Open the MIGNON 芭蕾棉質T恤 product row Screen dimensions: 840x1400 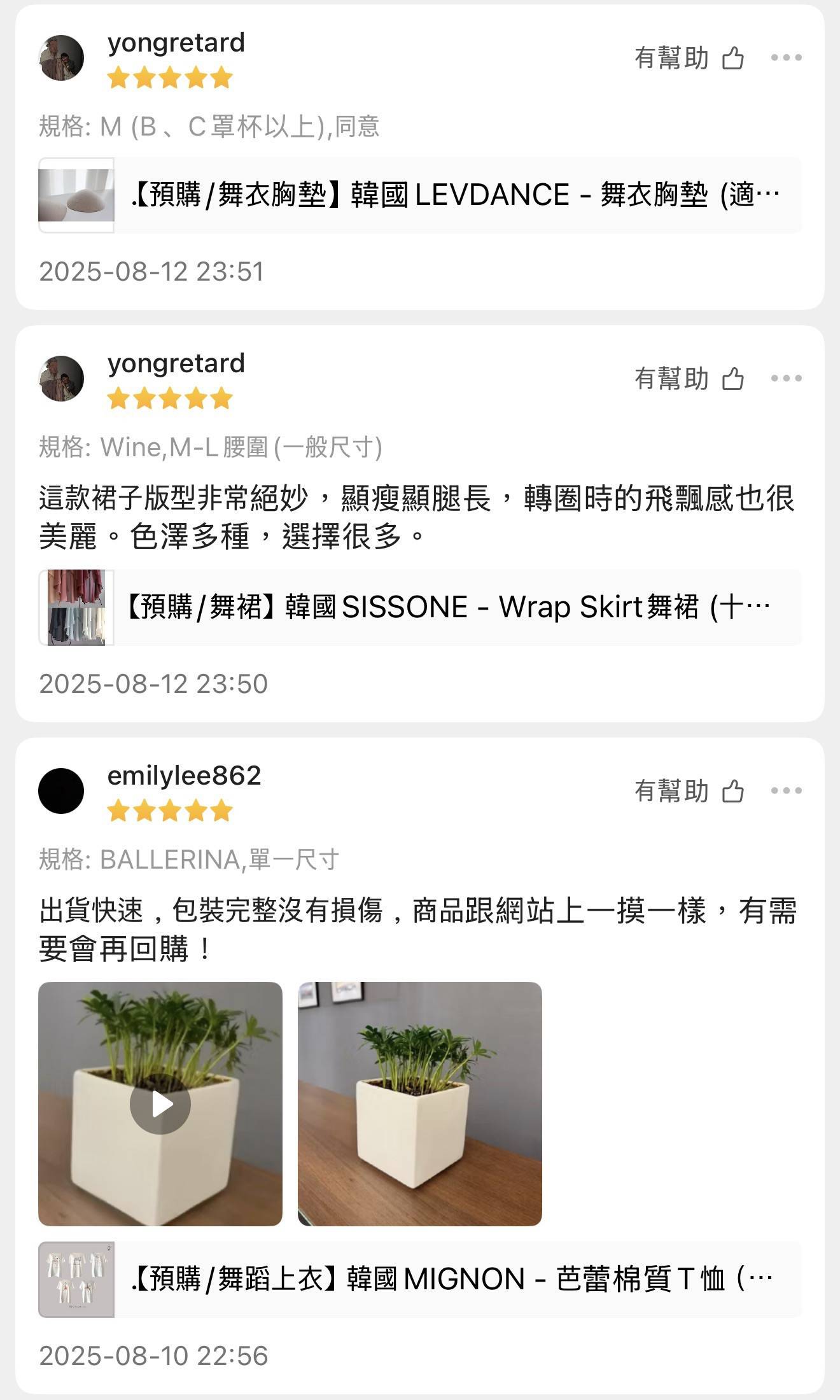click(420, 1280)
